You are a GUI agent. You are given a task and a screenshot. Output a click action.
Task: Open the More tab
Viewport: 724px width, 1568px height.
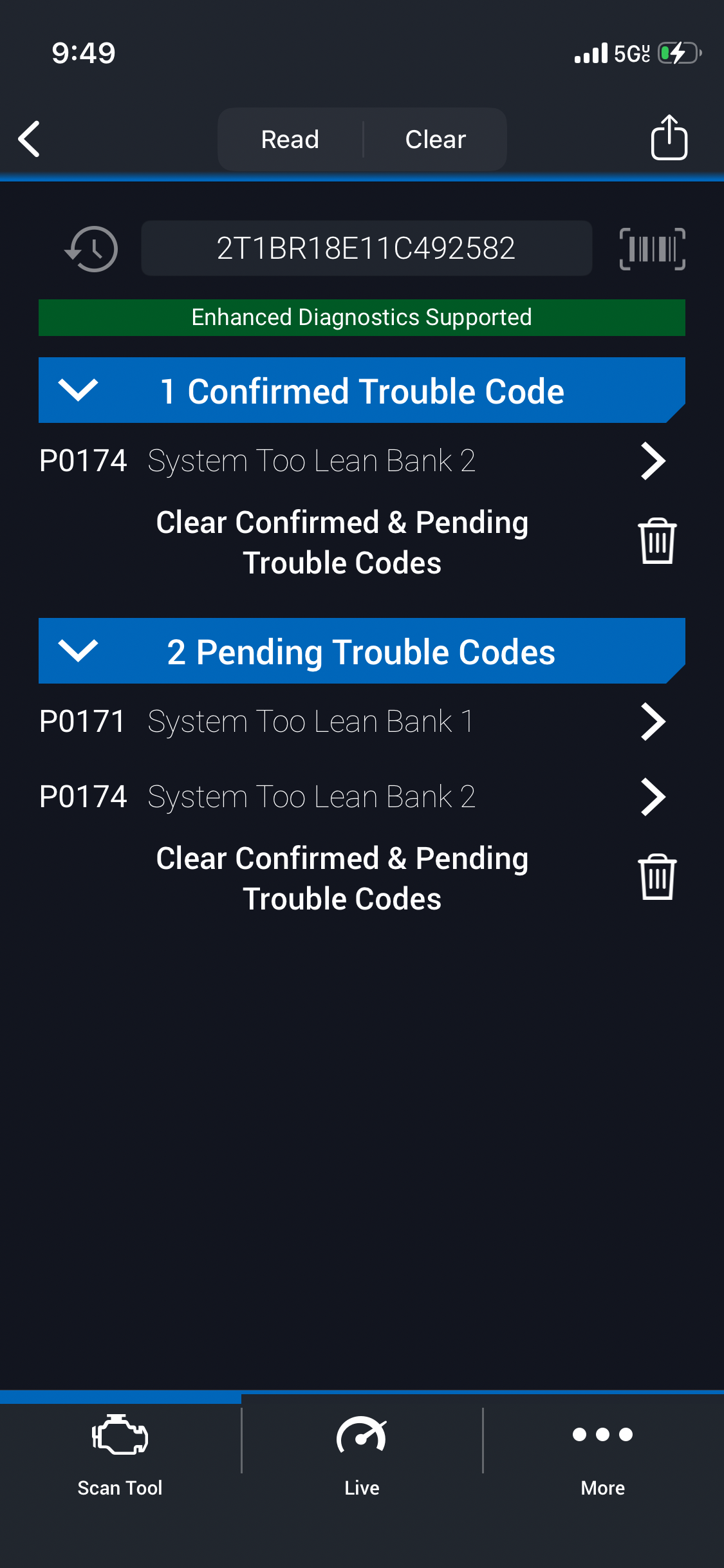click(x=602, y=1456)
